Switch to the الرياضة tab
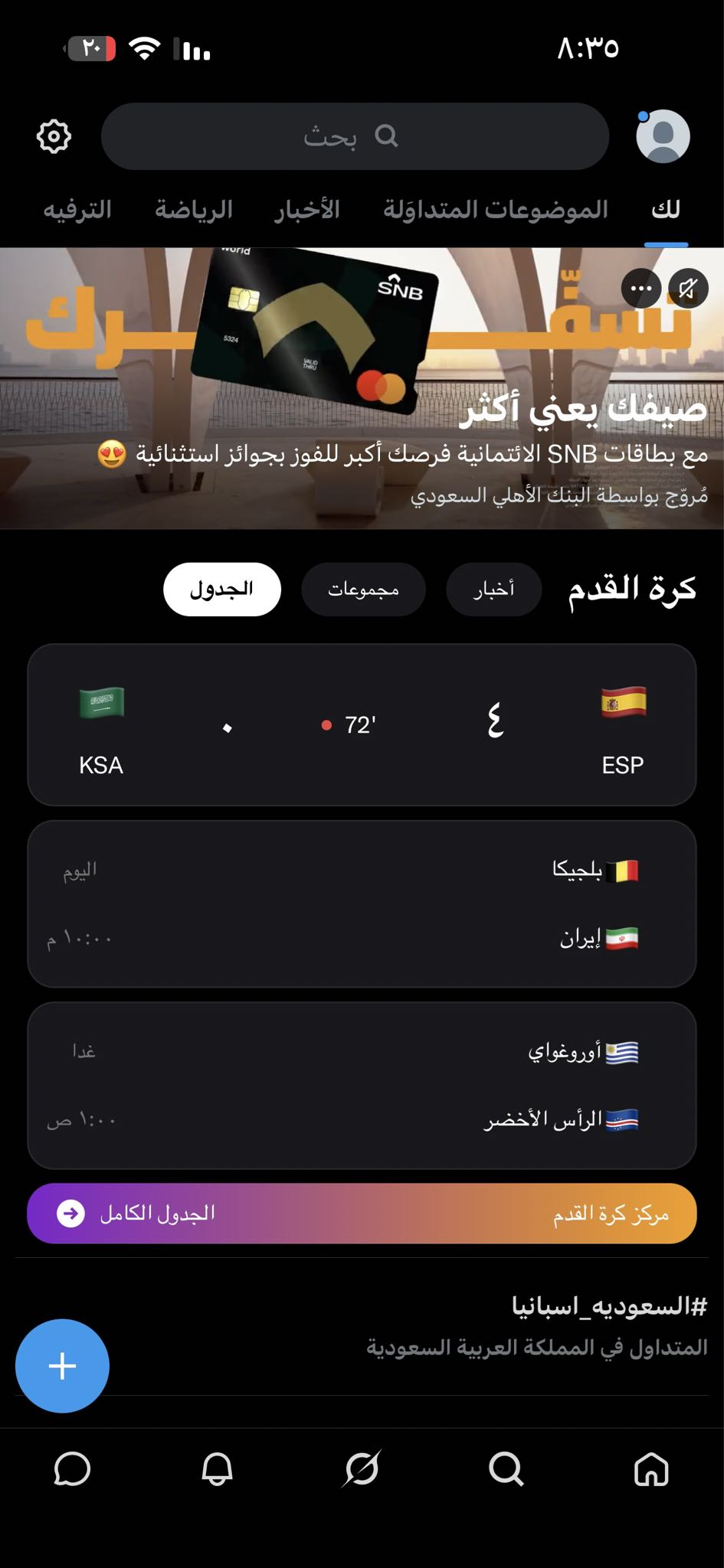The width and height of the screenshot is (724, 1568). click(194, 209)
